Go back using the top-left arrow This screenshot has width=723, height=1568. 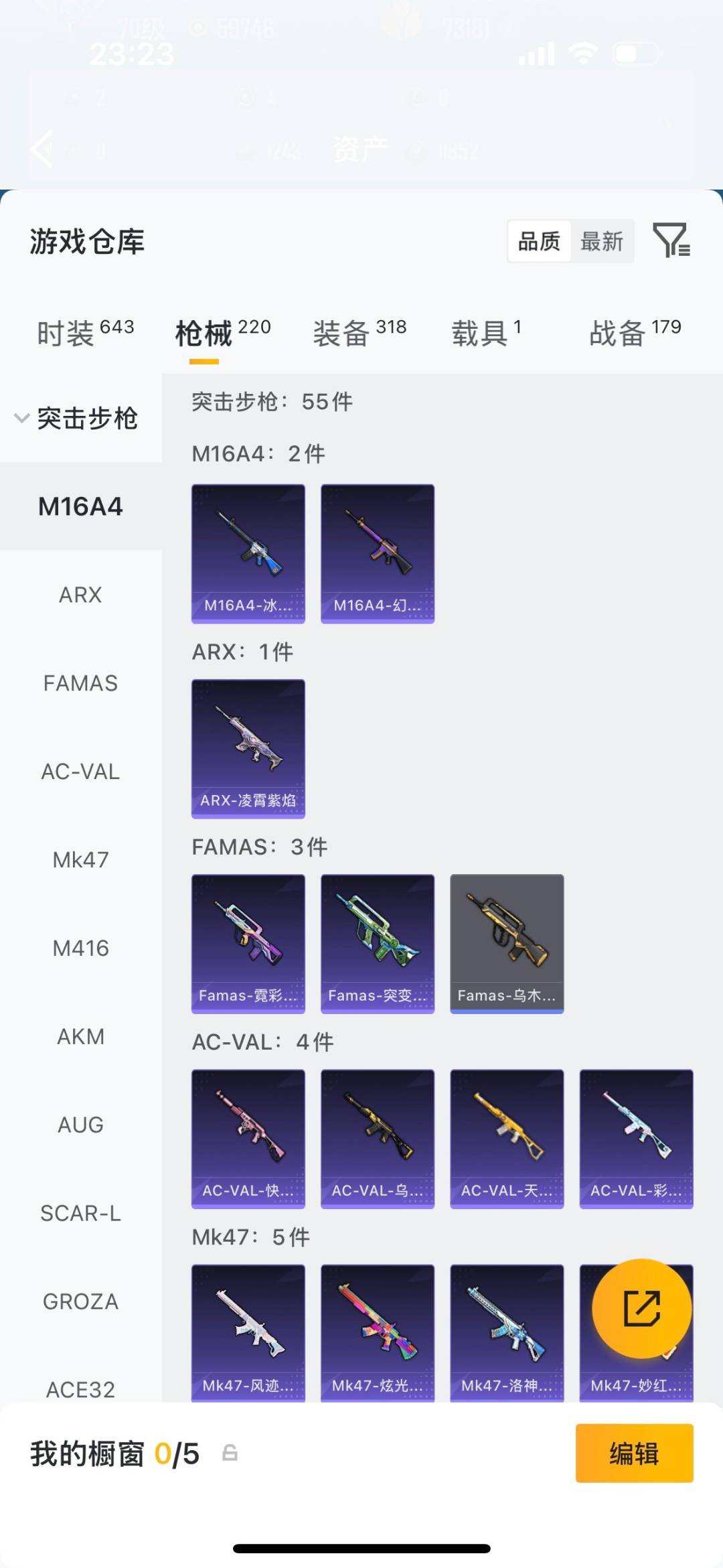tap(42, 149)
